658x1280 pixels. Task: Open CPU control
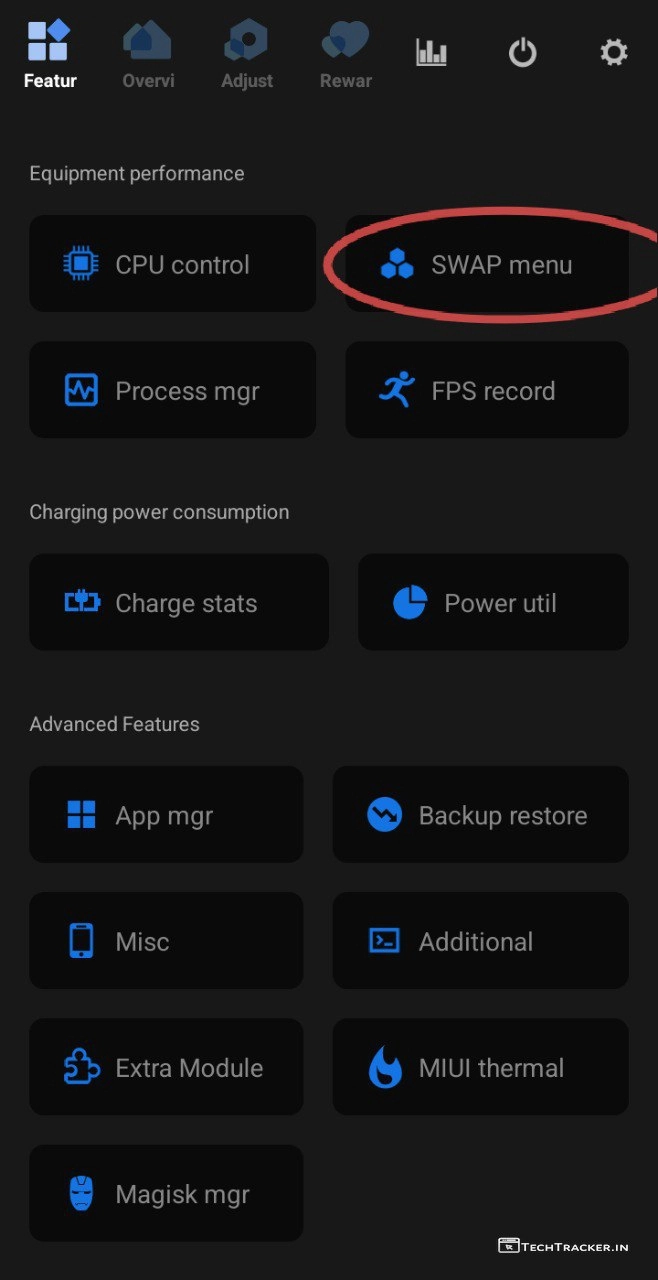pyautogui.click(x=172, y=265)
